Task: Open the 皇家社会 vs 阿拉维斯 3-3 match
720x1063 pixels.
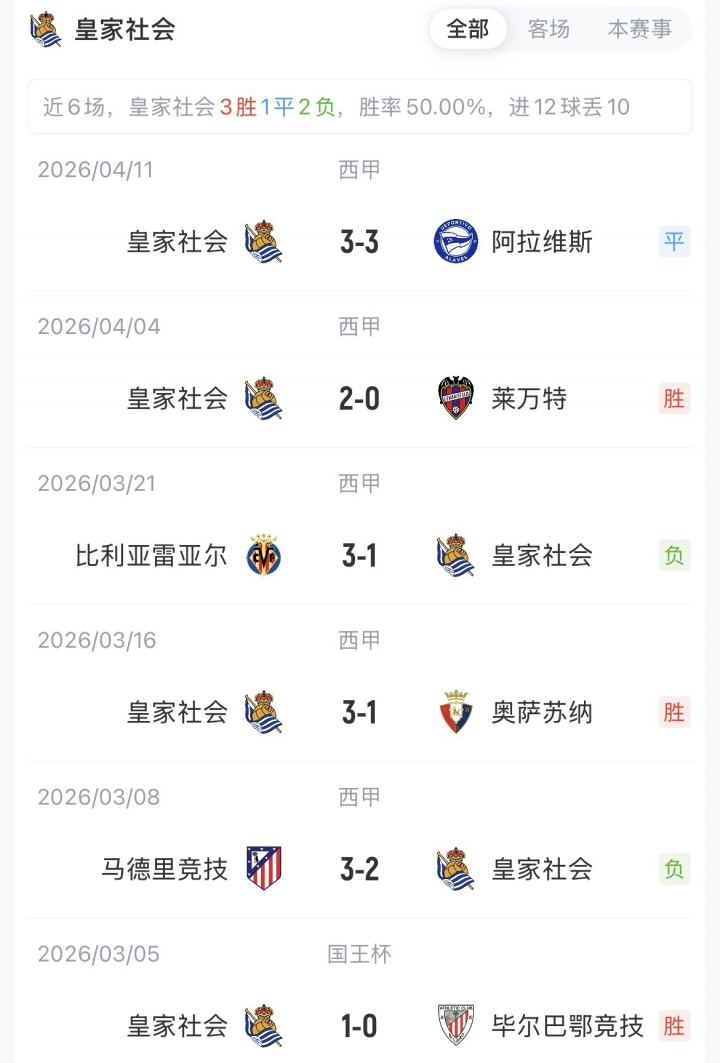Action: point(359,241)
